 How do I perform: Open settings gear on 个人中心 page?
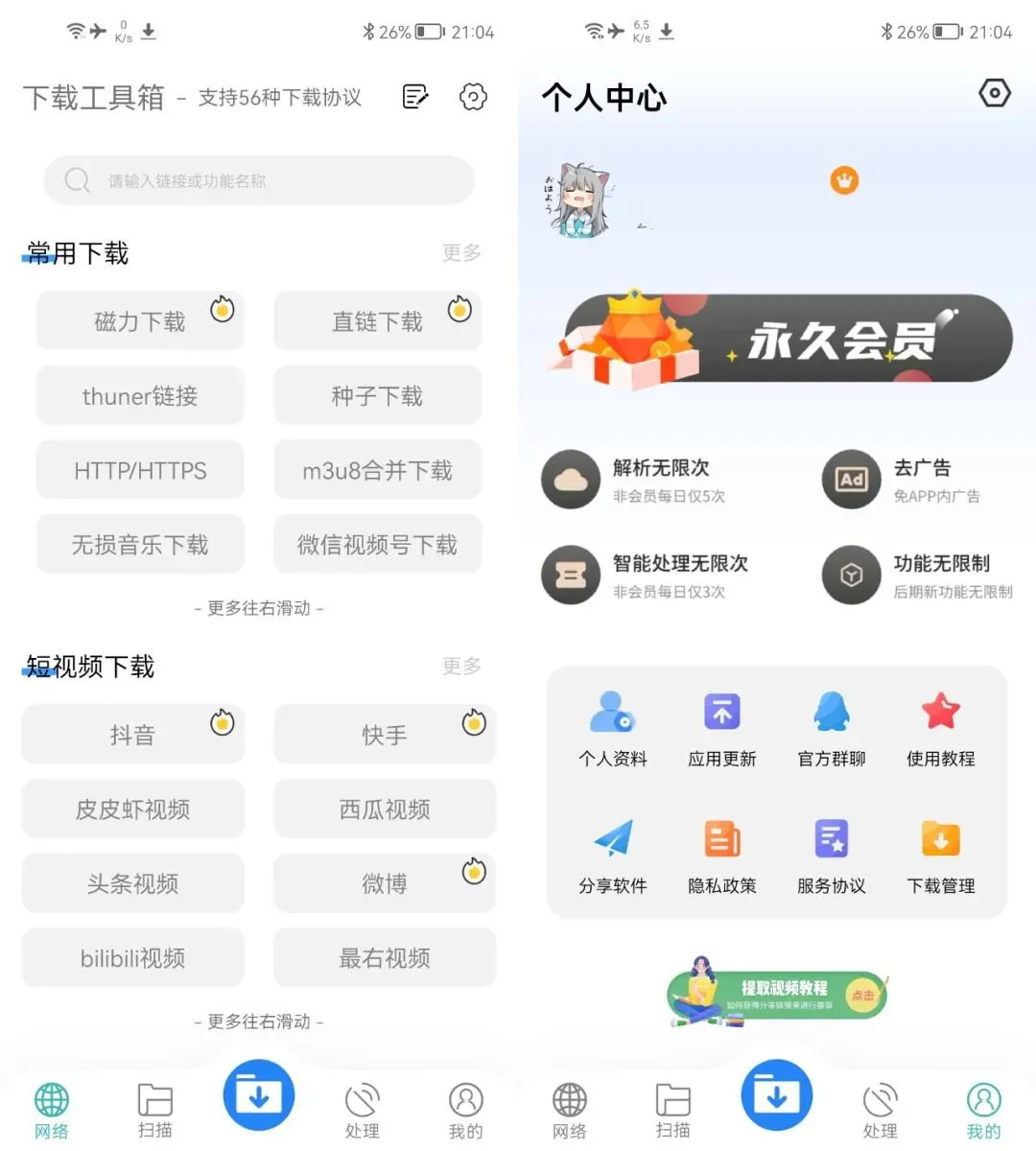click(x=994, y=93)
